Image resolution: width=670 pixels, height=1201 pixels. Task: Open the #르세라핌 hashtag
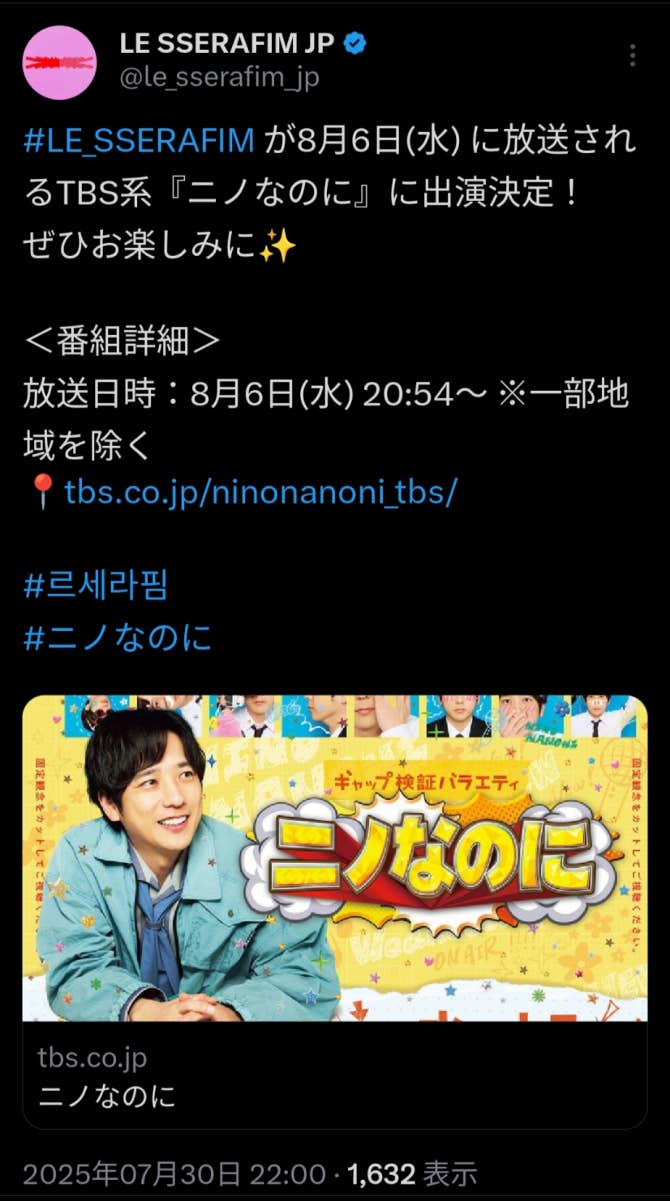click(96, 585)
